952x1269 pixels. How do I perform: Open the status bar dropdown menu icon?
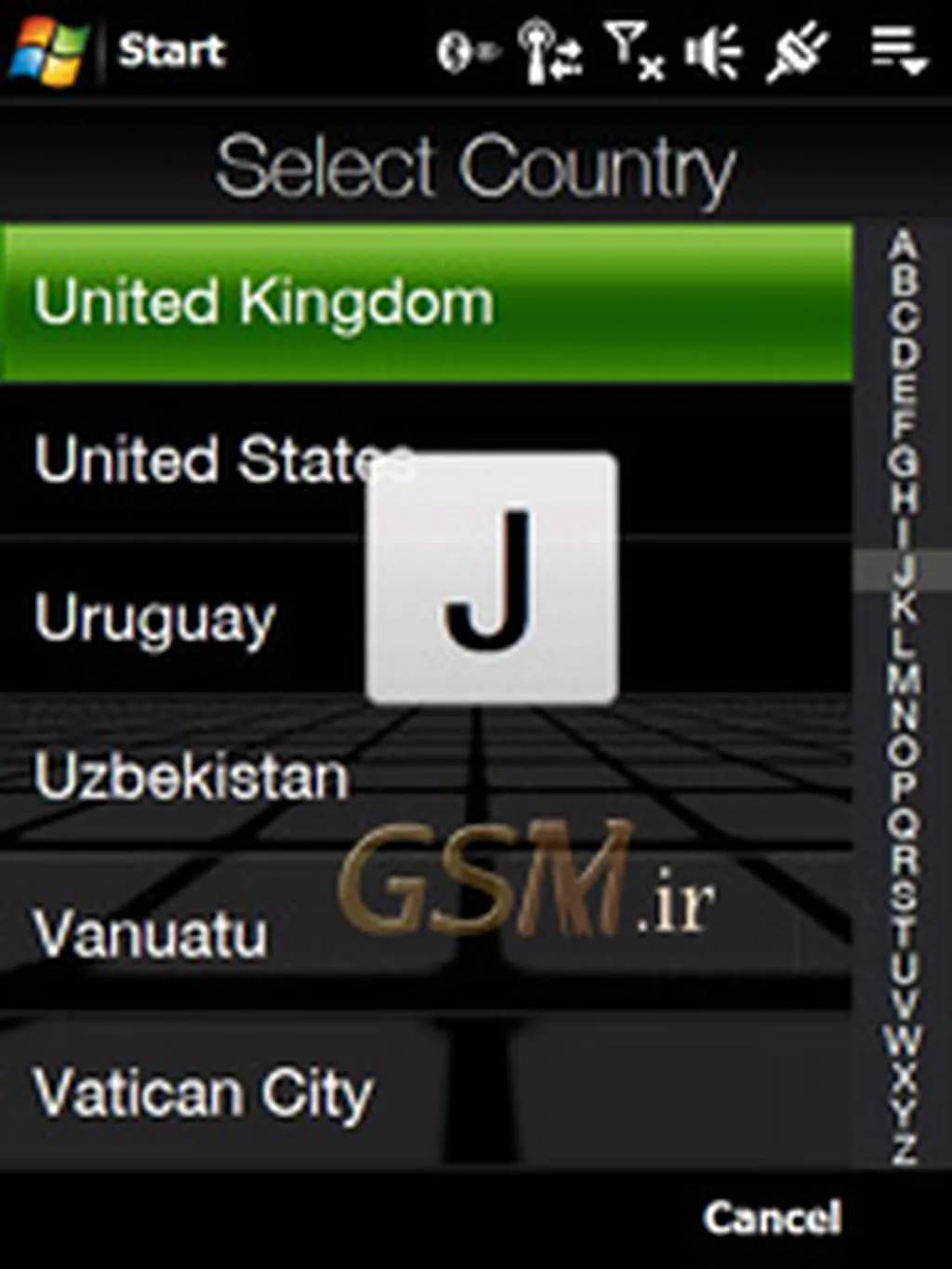click(898, 50)
